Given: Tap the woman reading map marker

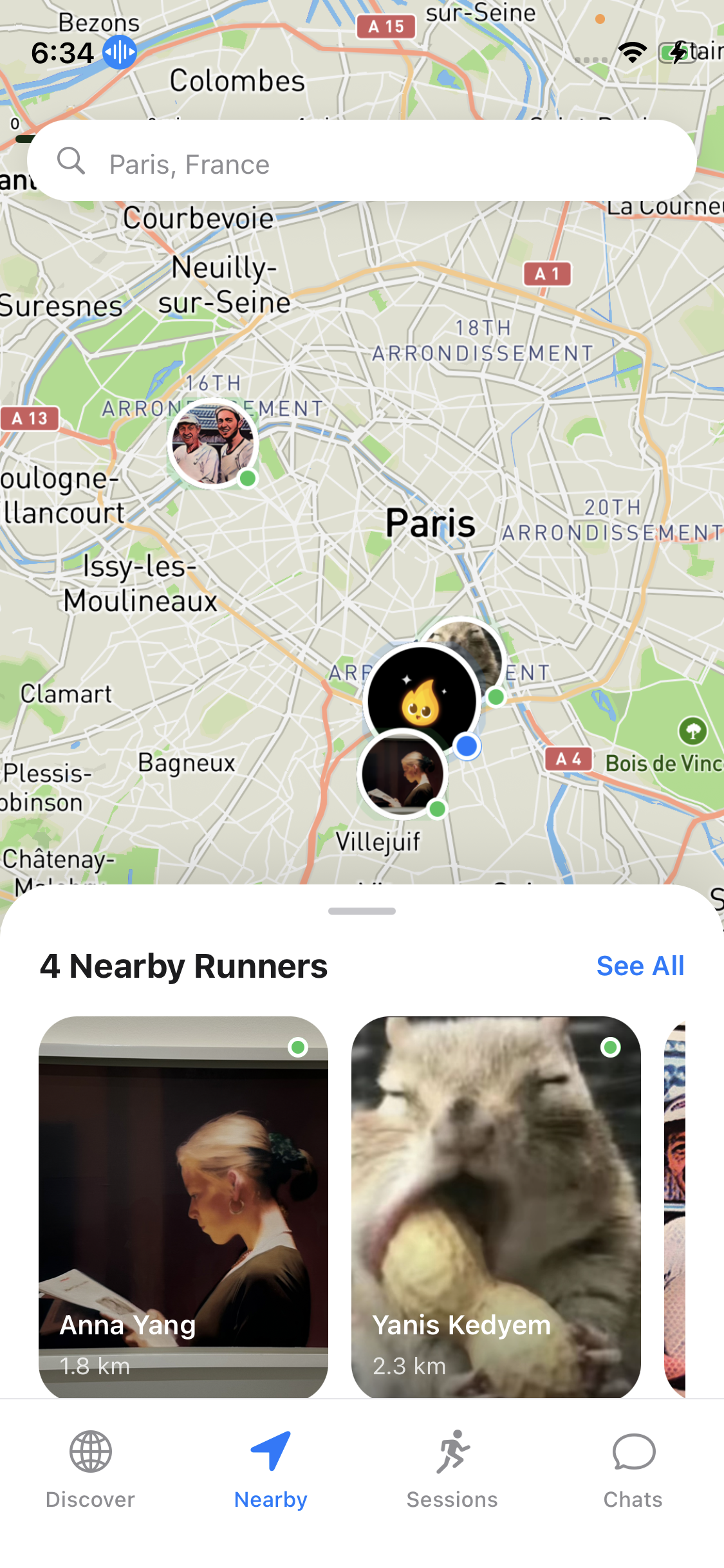Looking at the screenshot, I should point(402,774).
